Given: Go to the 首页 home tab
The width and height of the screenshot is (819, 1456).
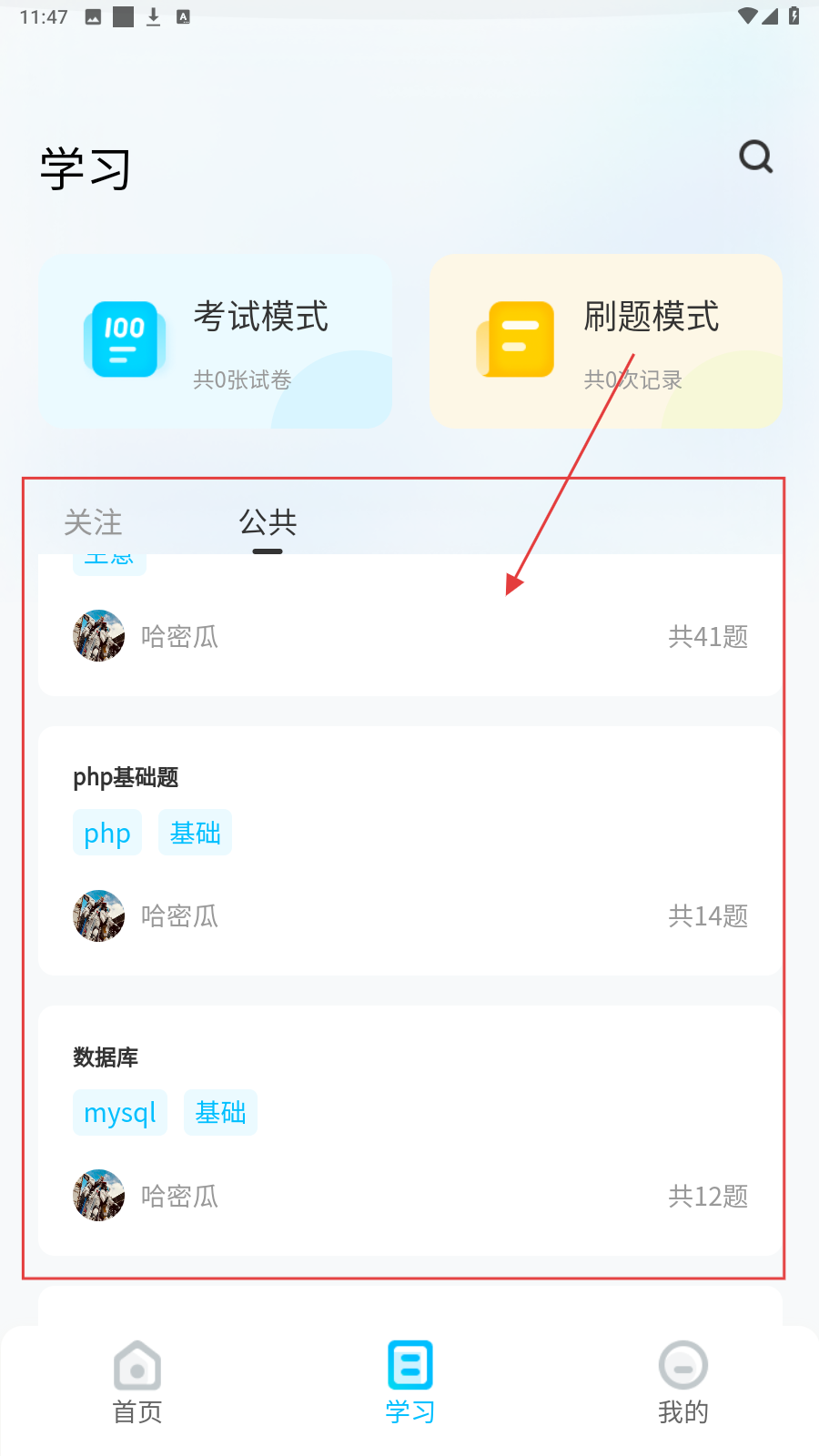Looking at the screenshot, I should pos(137,1383).
